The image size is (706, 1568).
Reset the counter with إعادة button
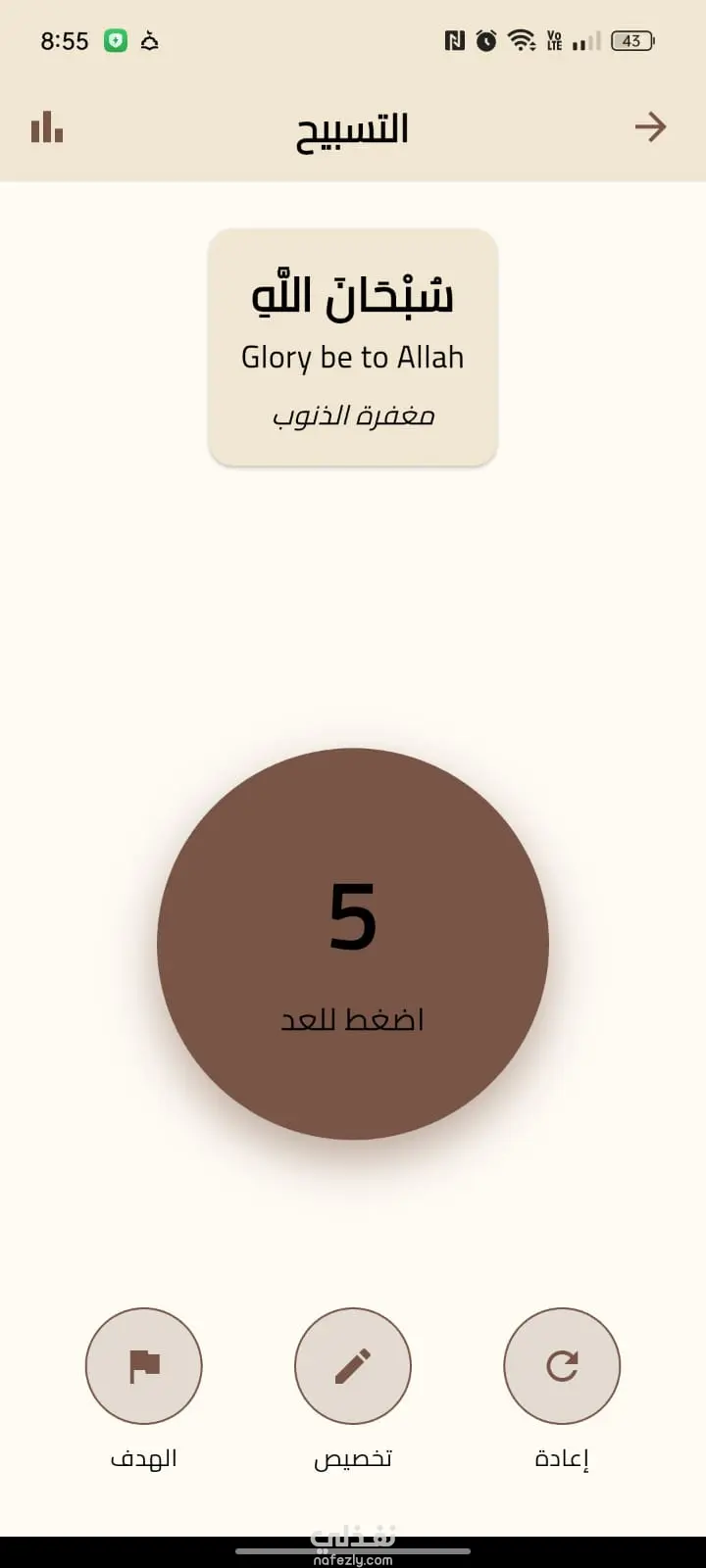562,1365
